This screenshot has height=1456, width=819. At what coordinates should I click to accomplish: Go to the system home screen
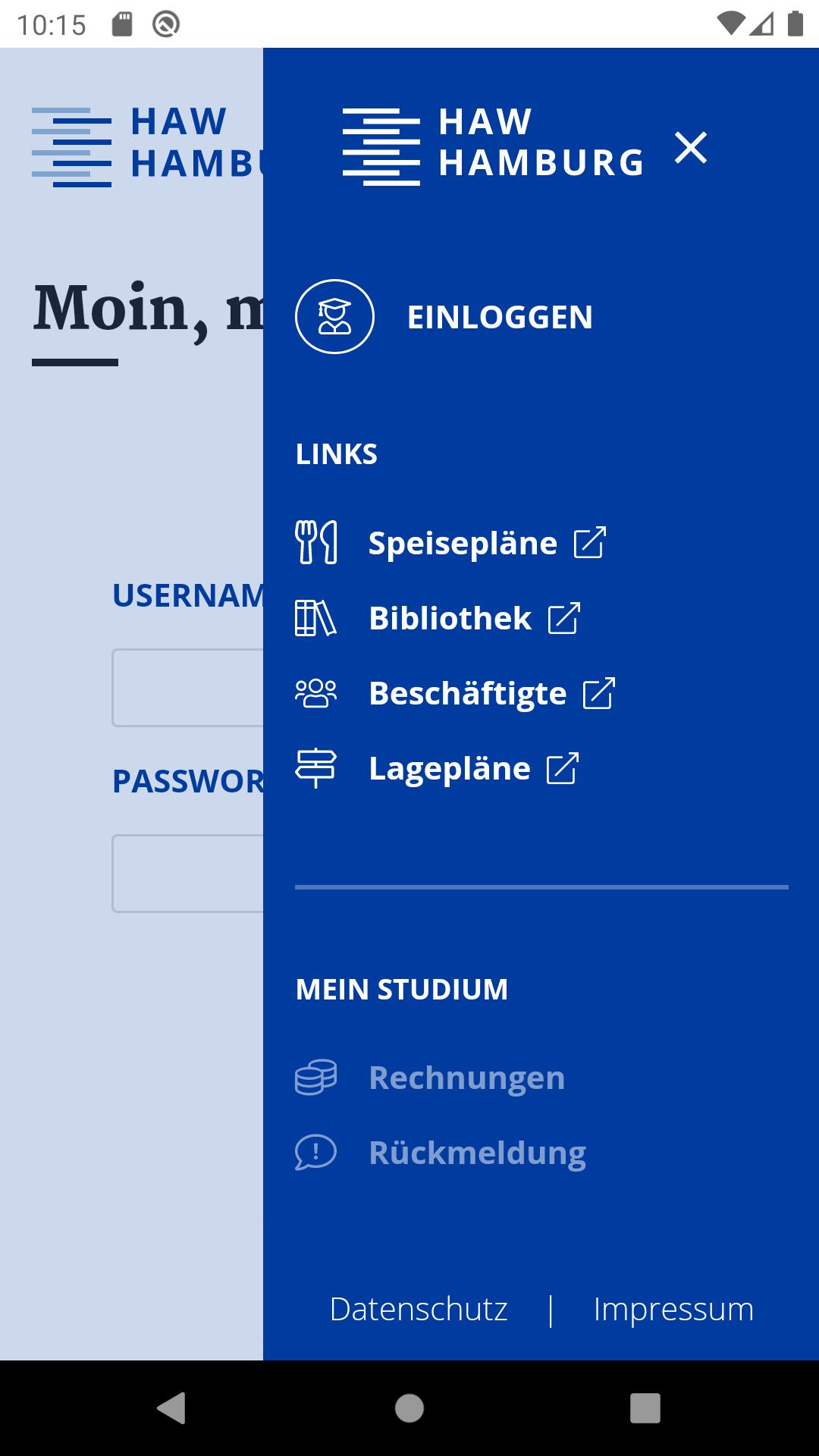(409, 1408)
